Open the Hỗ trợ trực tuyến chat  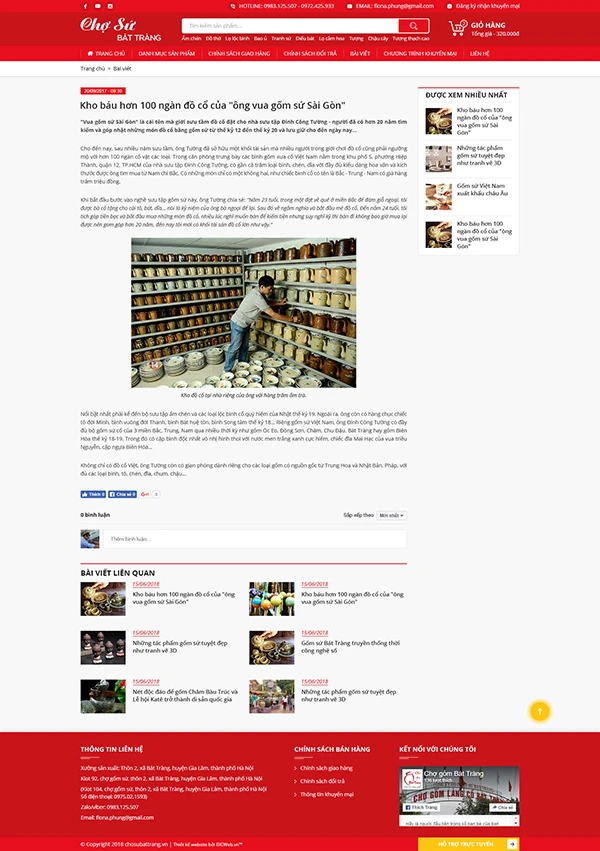(x=468, y=844)
